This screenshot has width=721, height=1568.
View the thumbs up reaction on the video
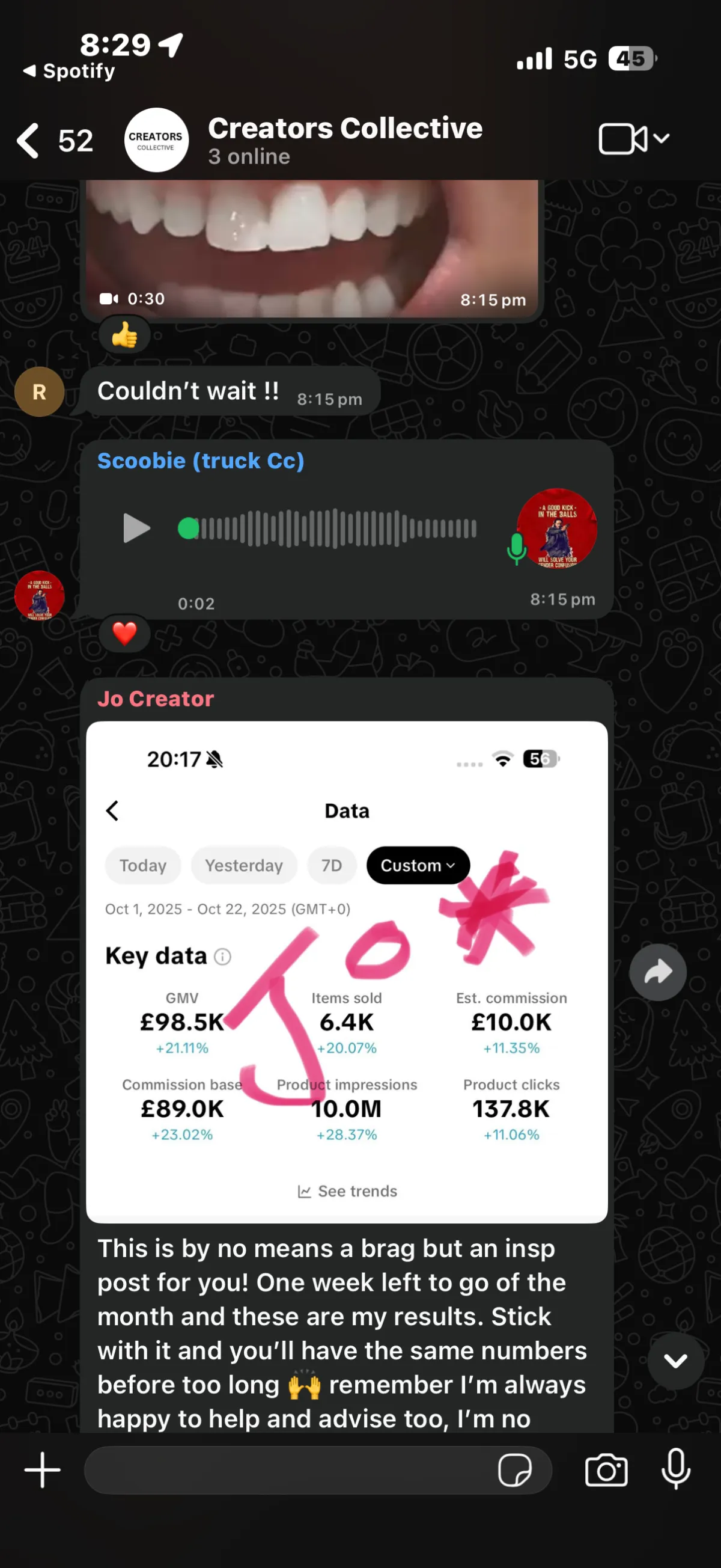[x=125, y=335]
